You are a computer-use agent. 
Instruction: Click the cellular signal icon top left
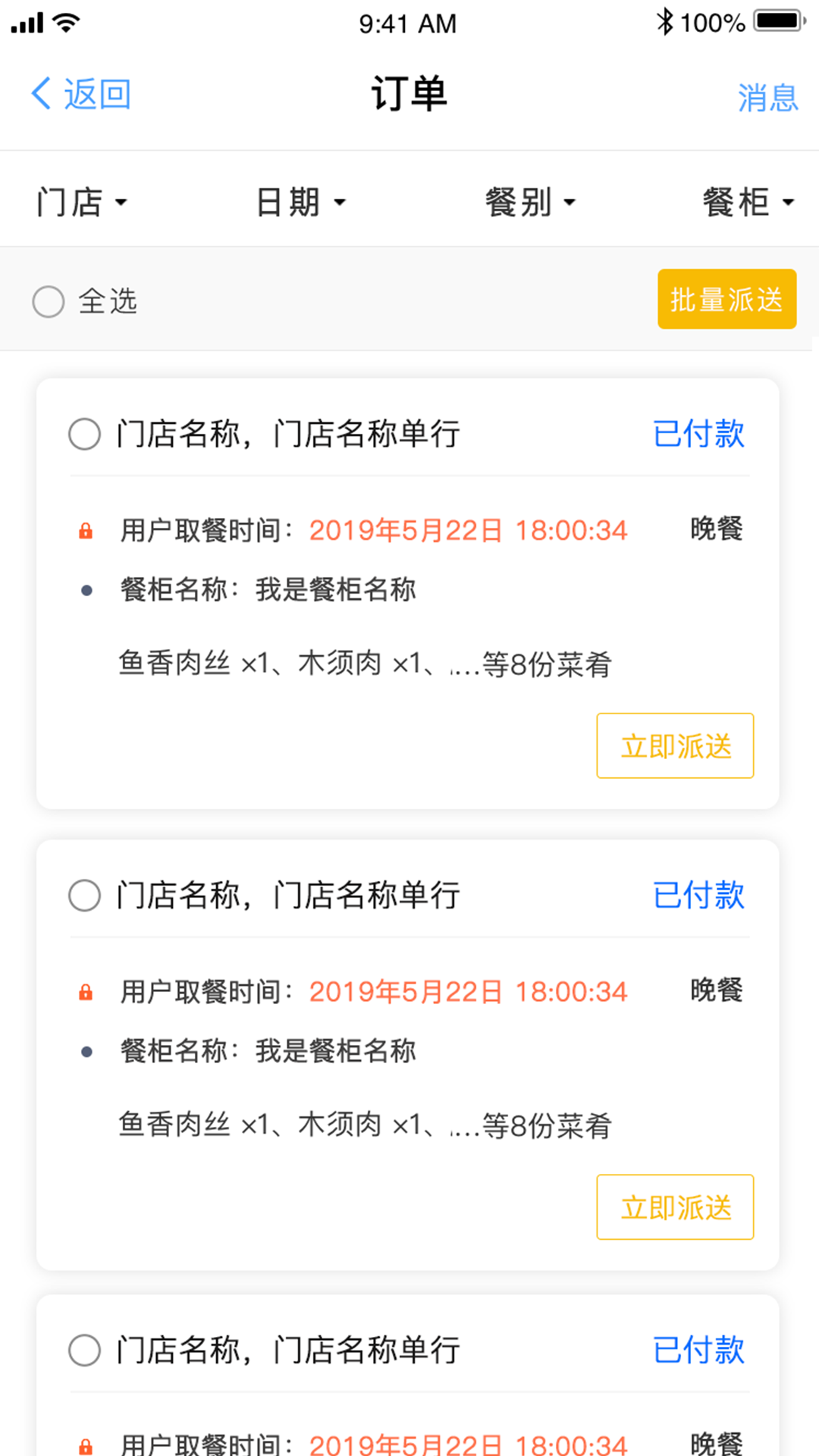point(28,23)
